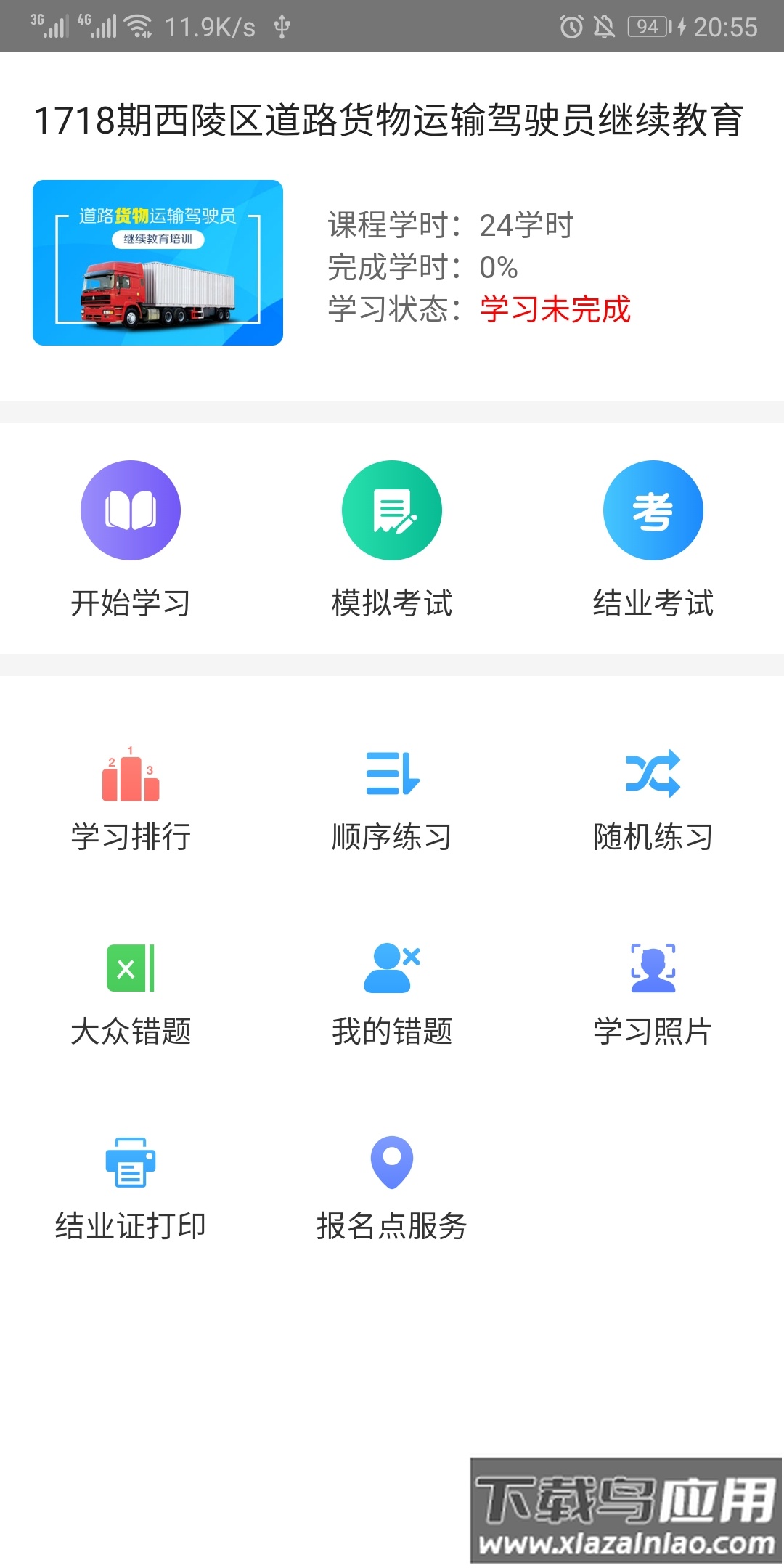Tap the 结业考试 exam icon

point(653,510)
